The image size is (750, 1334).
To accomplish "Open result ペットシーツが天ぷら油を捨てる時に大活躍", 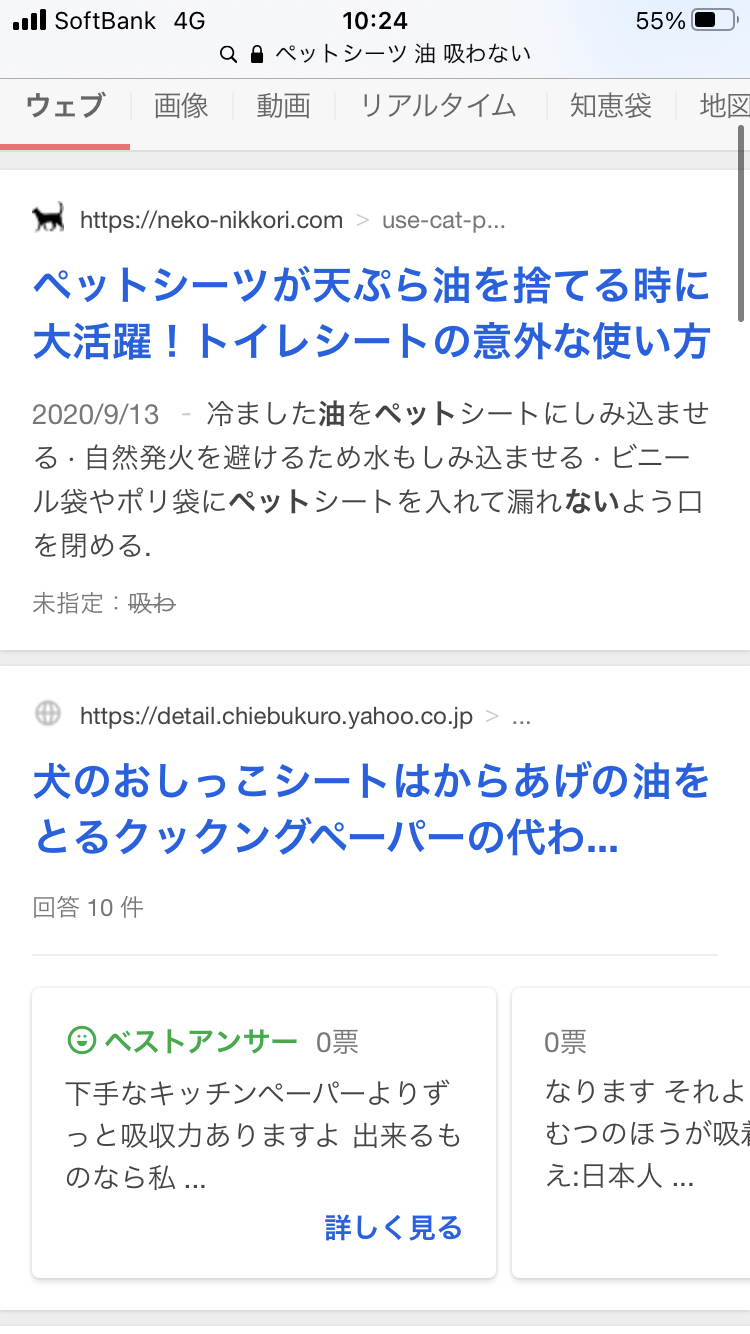I will click(x=371, y=315).
